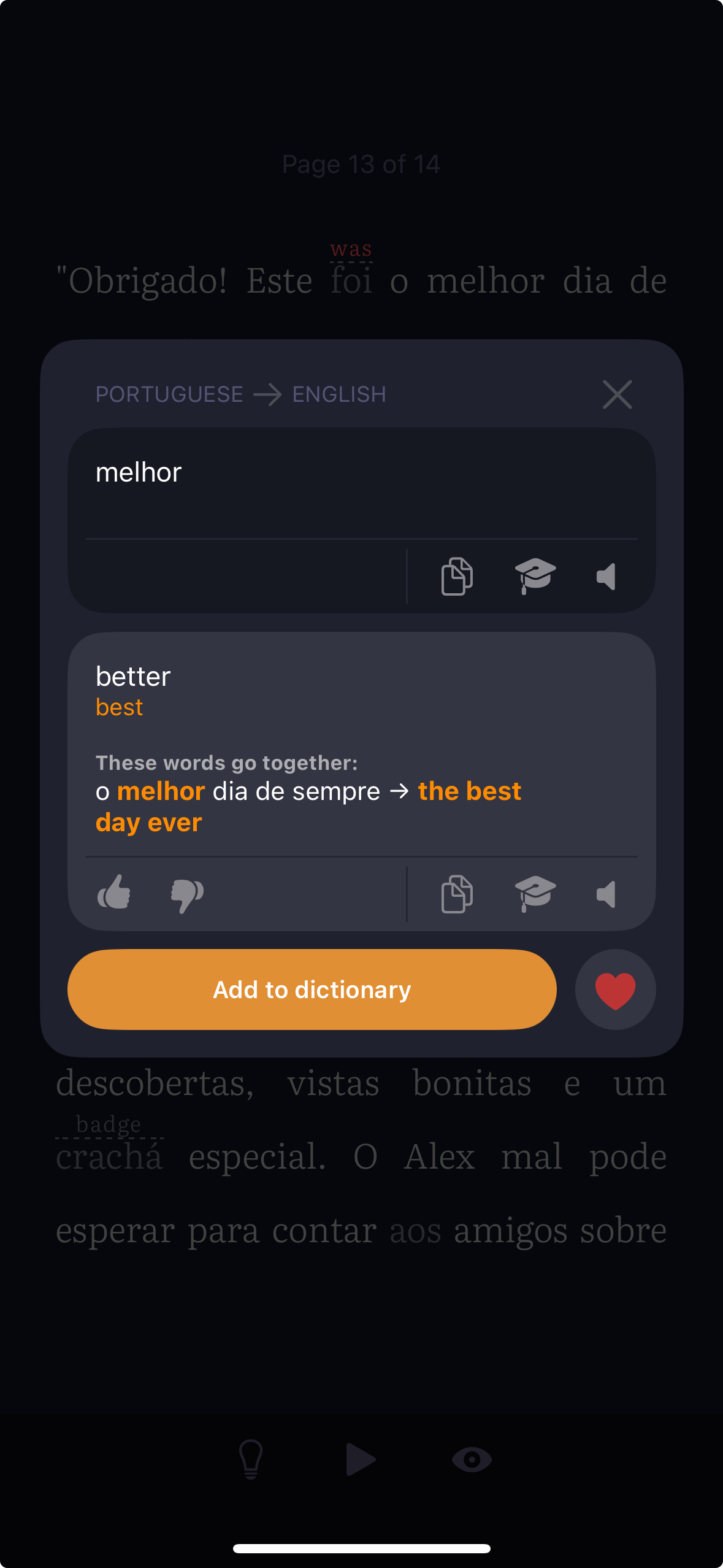
Task: Copy the translation "better"
Action: tap(456, 894)
